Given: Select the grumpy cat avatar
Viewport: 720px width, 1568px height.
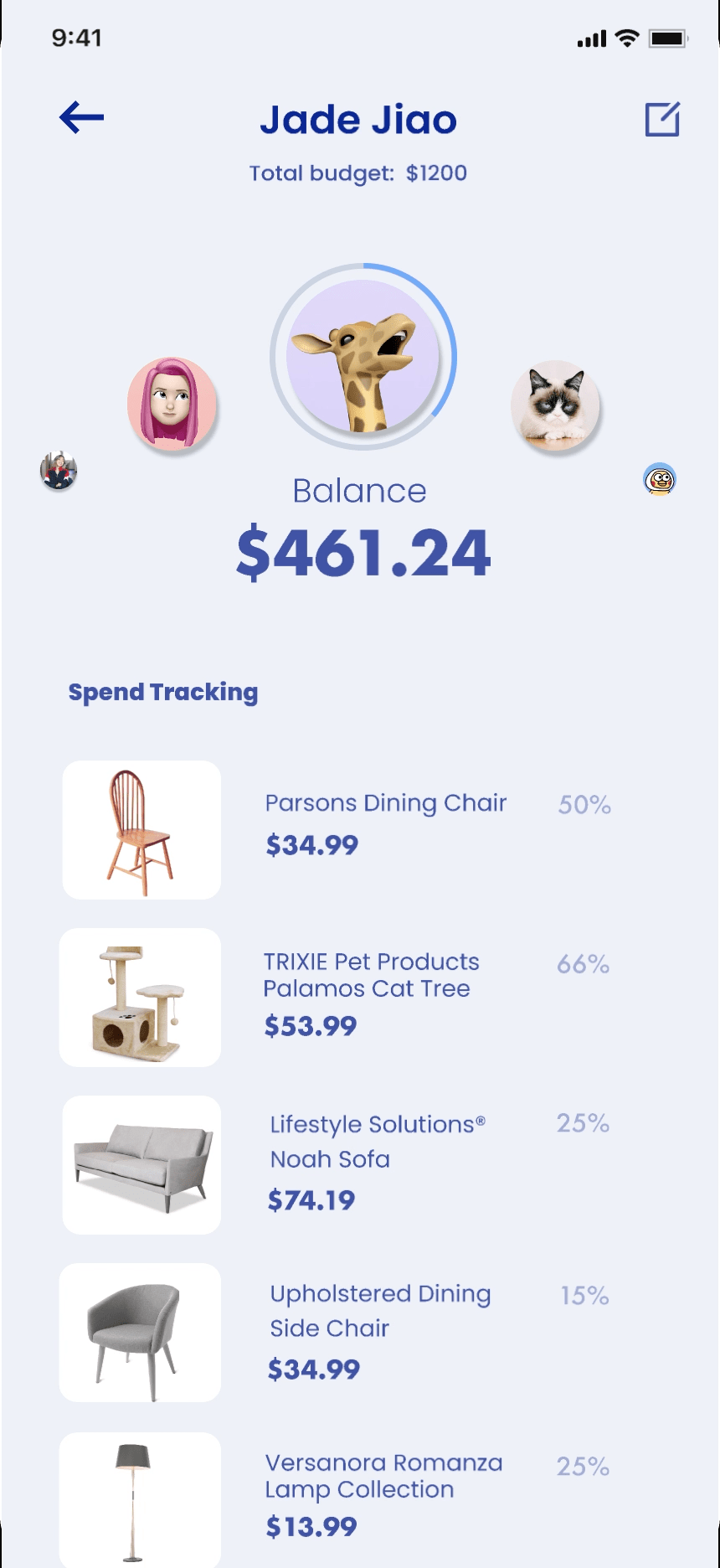Looking at the screenshot, I should 555,403.
